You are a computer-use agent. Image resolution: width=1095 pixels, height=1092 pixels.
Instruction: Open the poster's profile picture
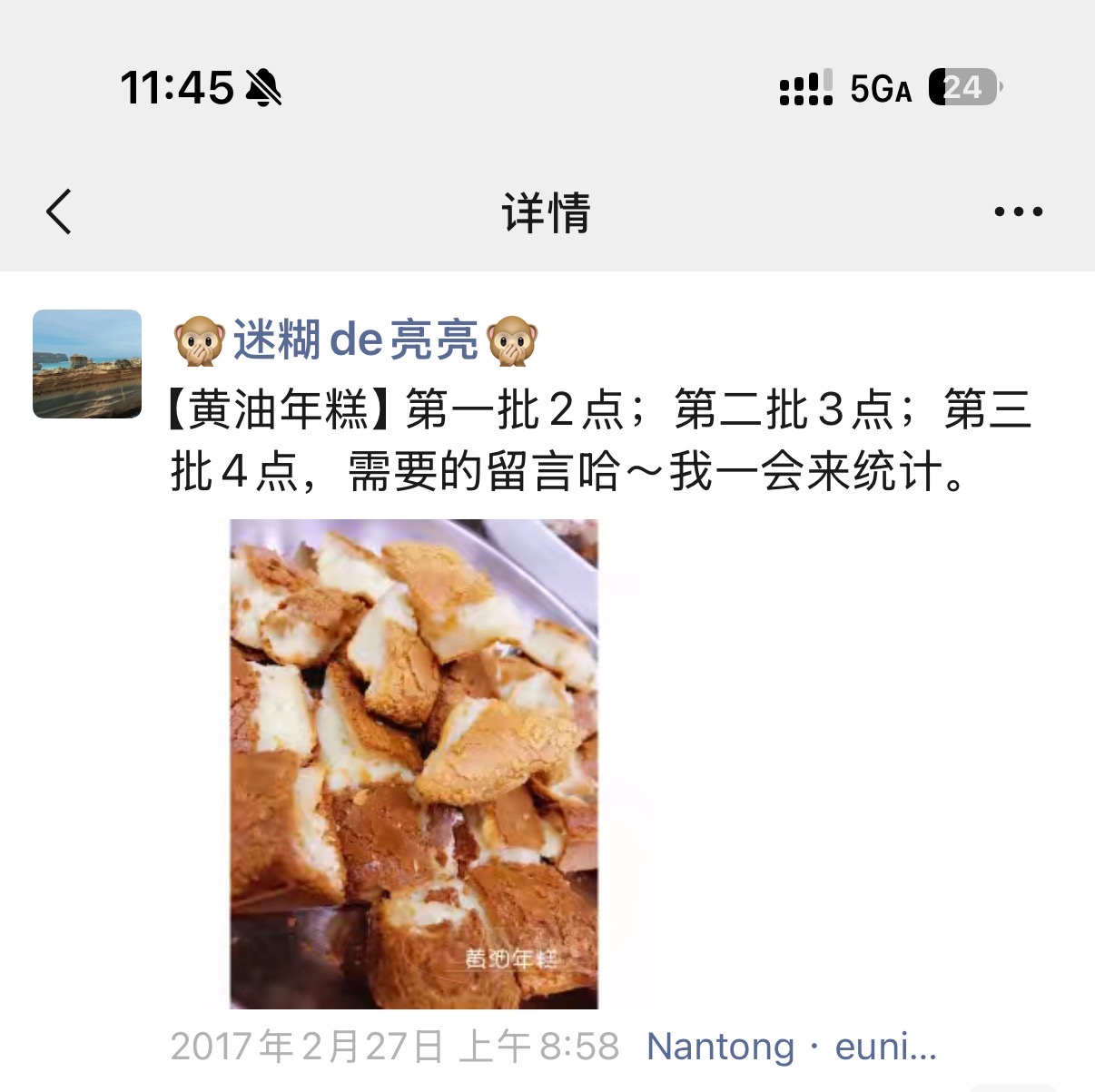point(87,364)
